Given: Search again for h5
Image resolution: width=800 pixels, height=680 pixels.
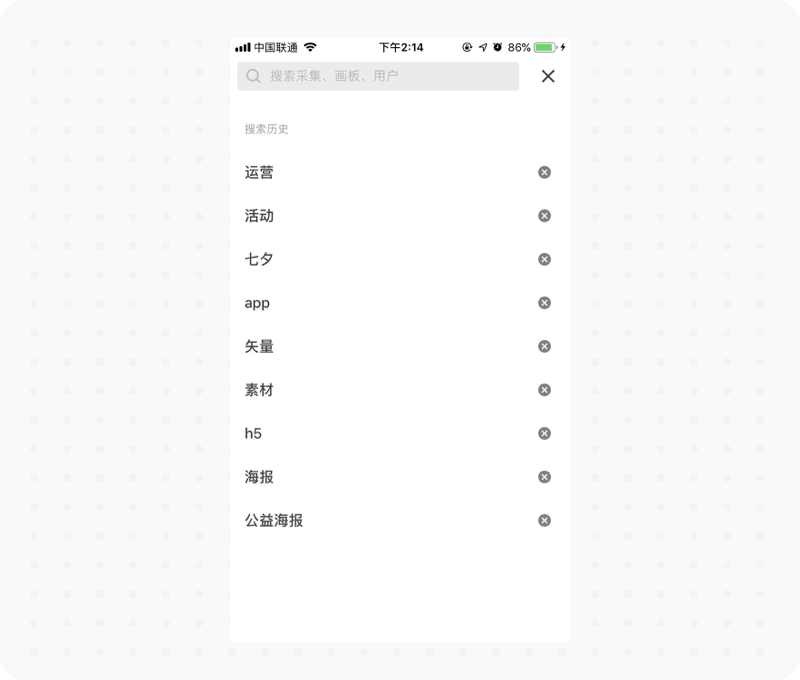Looking at the screenshot, I should click(253, 433).
